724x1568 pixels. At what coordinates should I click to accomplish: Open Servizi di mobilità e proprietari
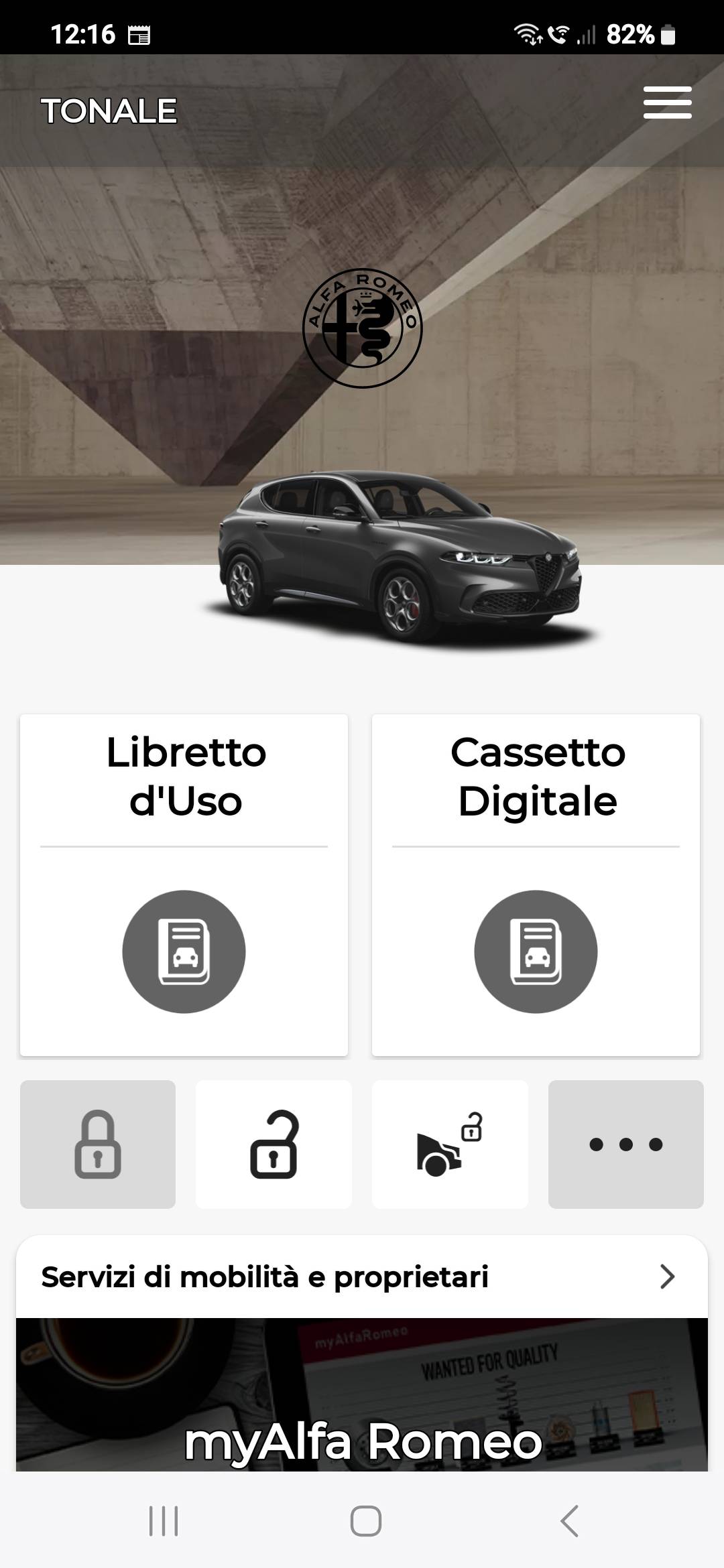[x=362, y=1277]
